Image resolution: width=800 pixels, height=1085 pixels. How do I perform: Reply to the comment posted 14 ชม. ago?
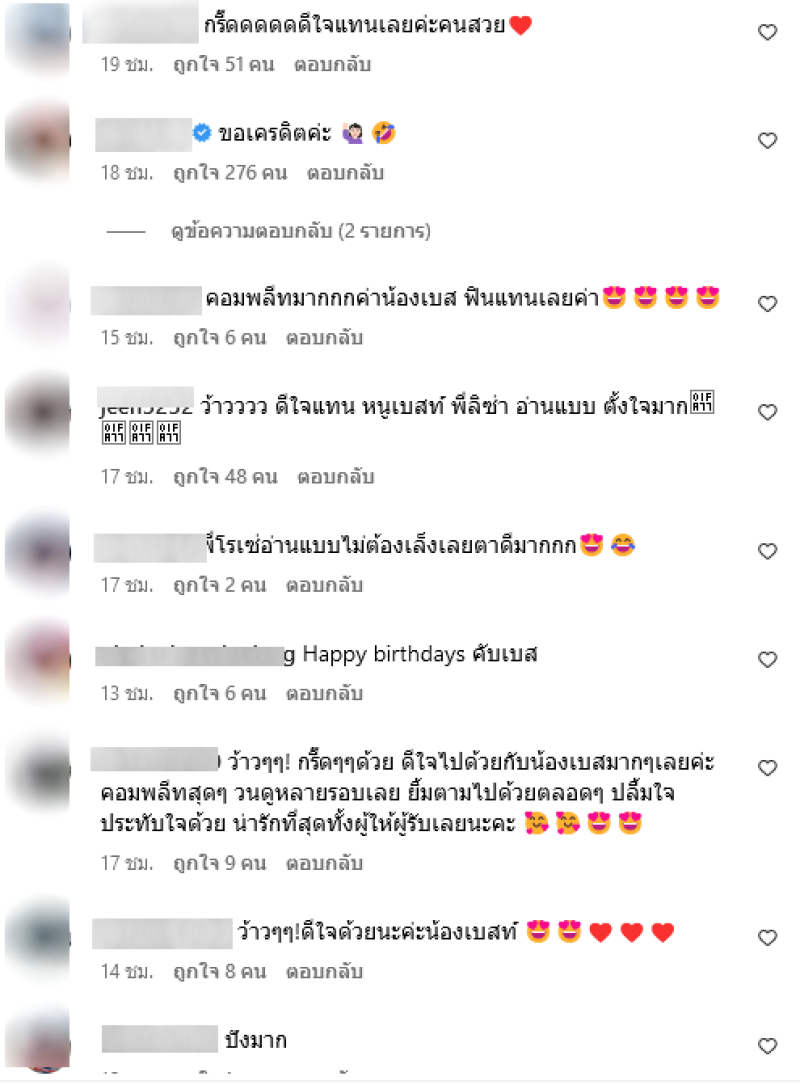tap(325, 971)
